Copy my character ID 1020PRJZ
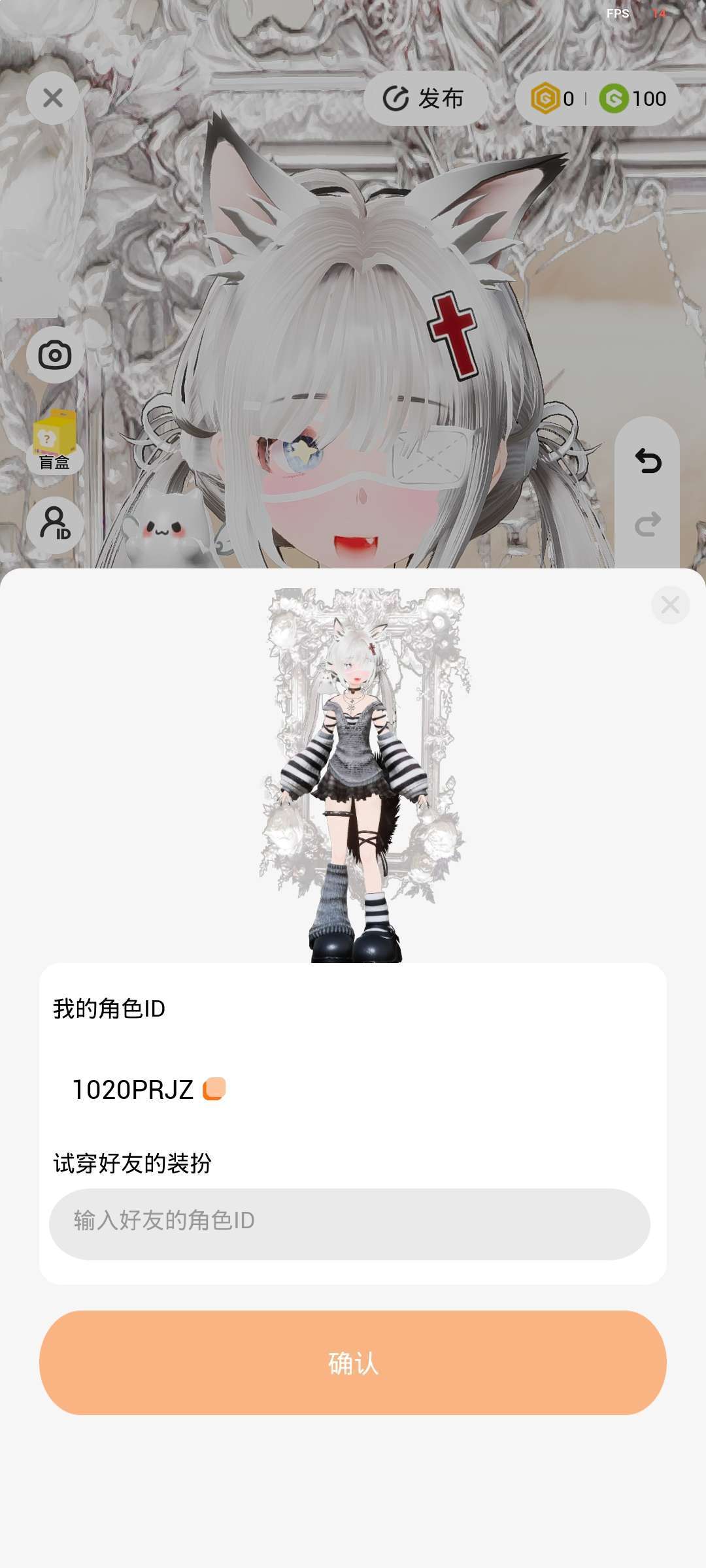The height and width of the screenshot is (1568, 706). pos(214,1089)
